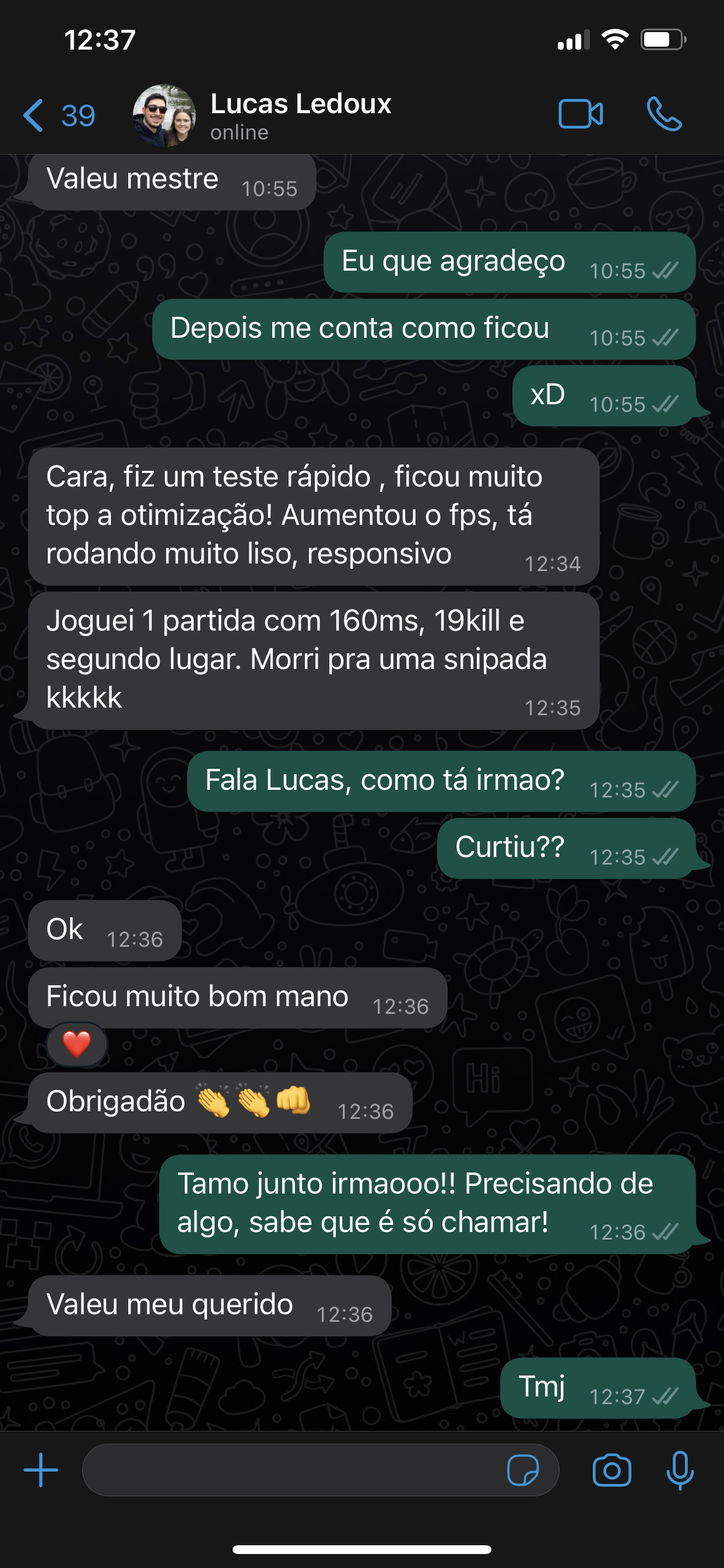Tap the 'Valeu mestre' message bubble

[170, 181]
